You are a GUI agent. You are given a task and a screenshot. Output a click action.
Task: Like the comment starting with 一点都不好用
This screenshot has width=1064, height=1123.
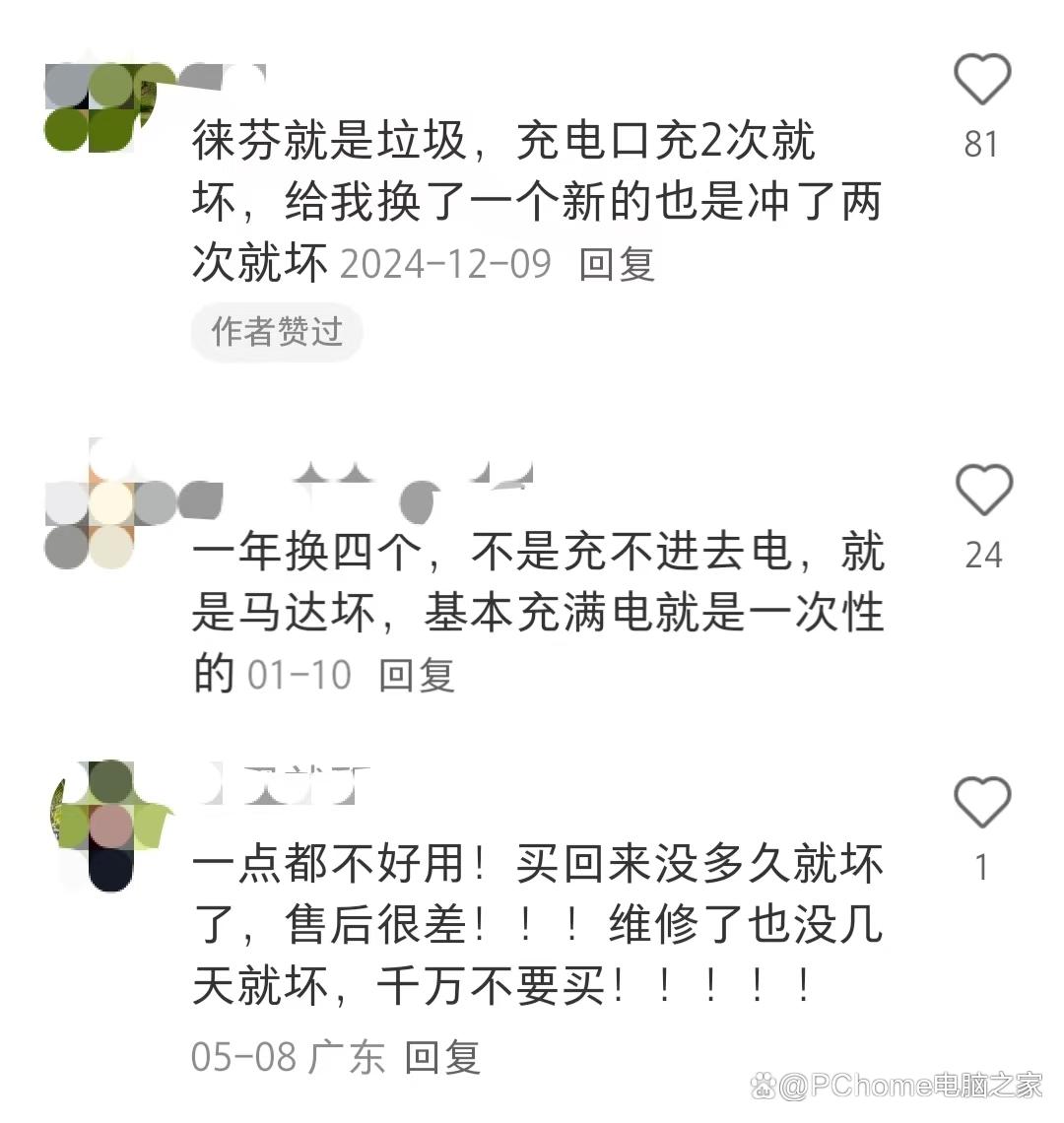coord(982,803)
